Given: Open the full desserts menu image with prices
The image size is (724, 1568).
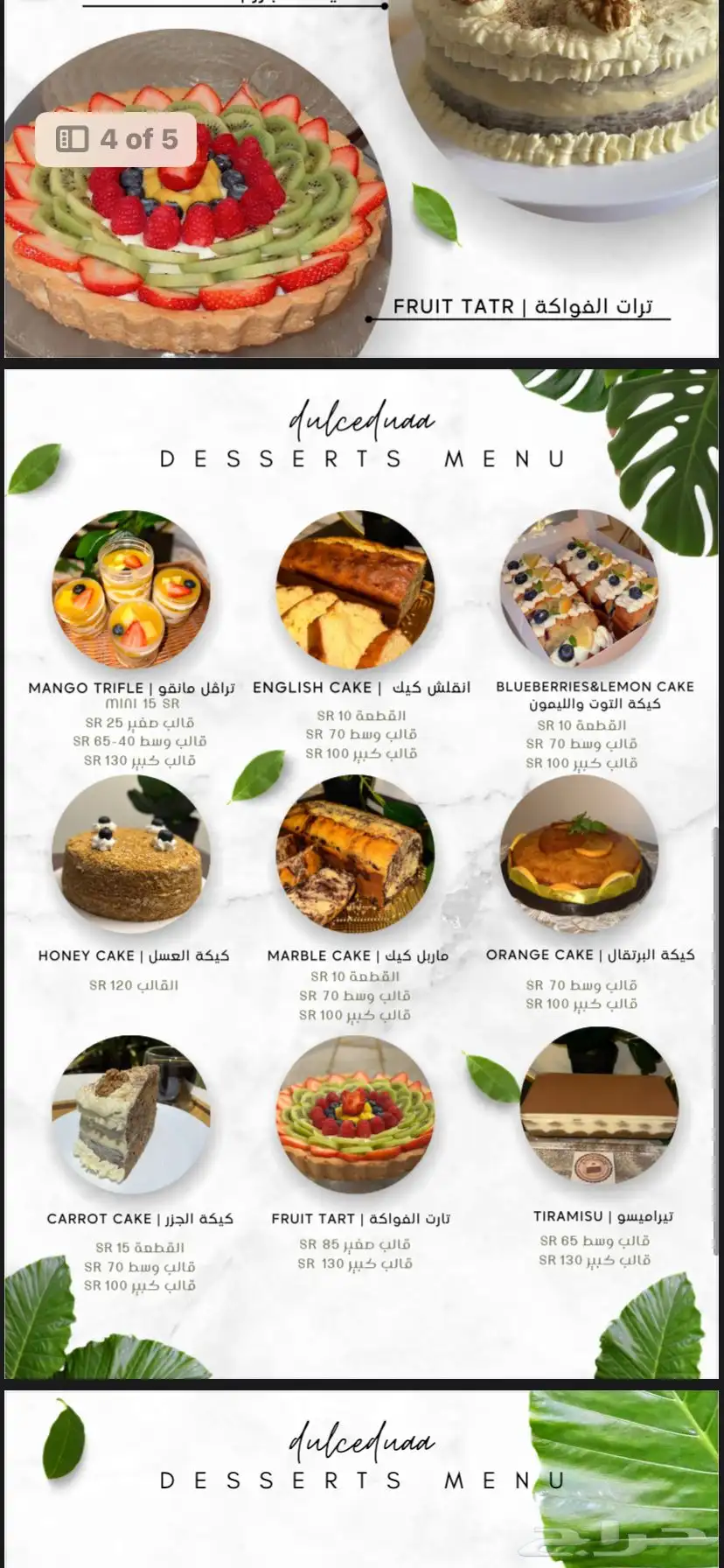Looking at the screenshot, I should coord(362,875).
